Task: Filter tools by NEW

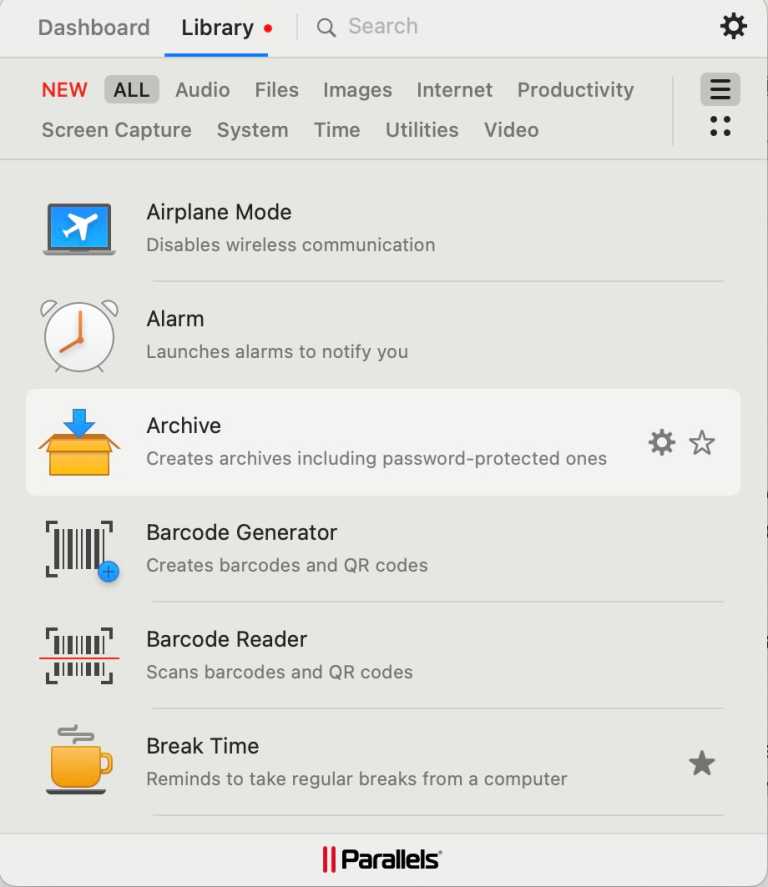Action: [64, 89]
